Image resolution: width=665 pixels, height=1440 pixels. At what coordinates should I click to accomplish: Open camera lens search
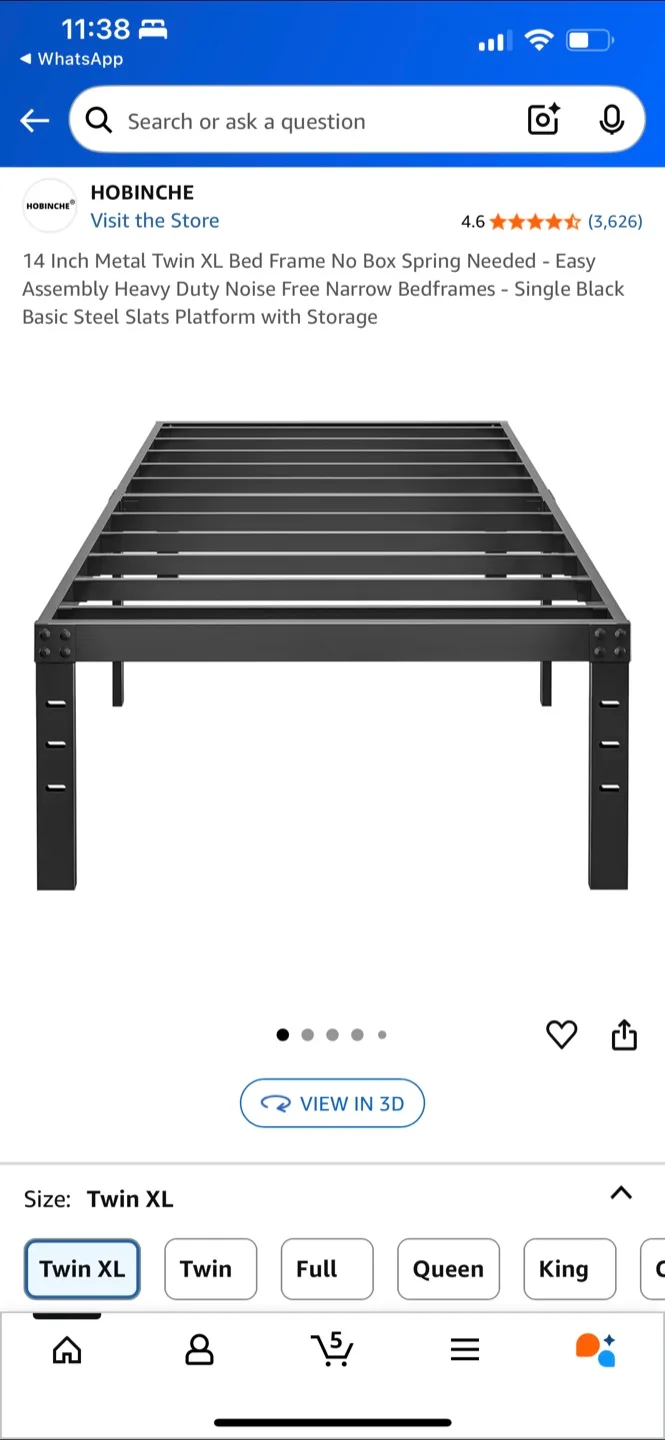tap(543, 121)
